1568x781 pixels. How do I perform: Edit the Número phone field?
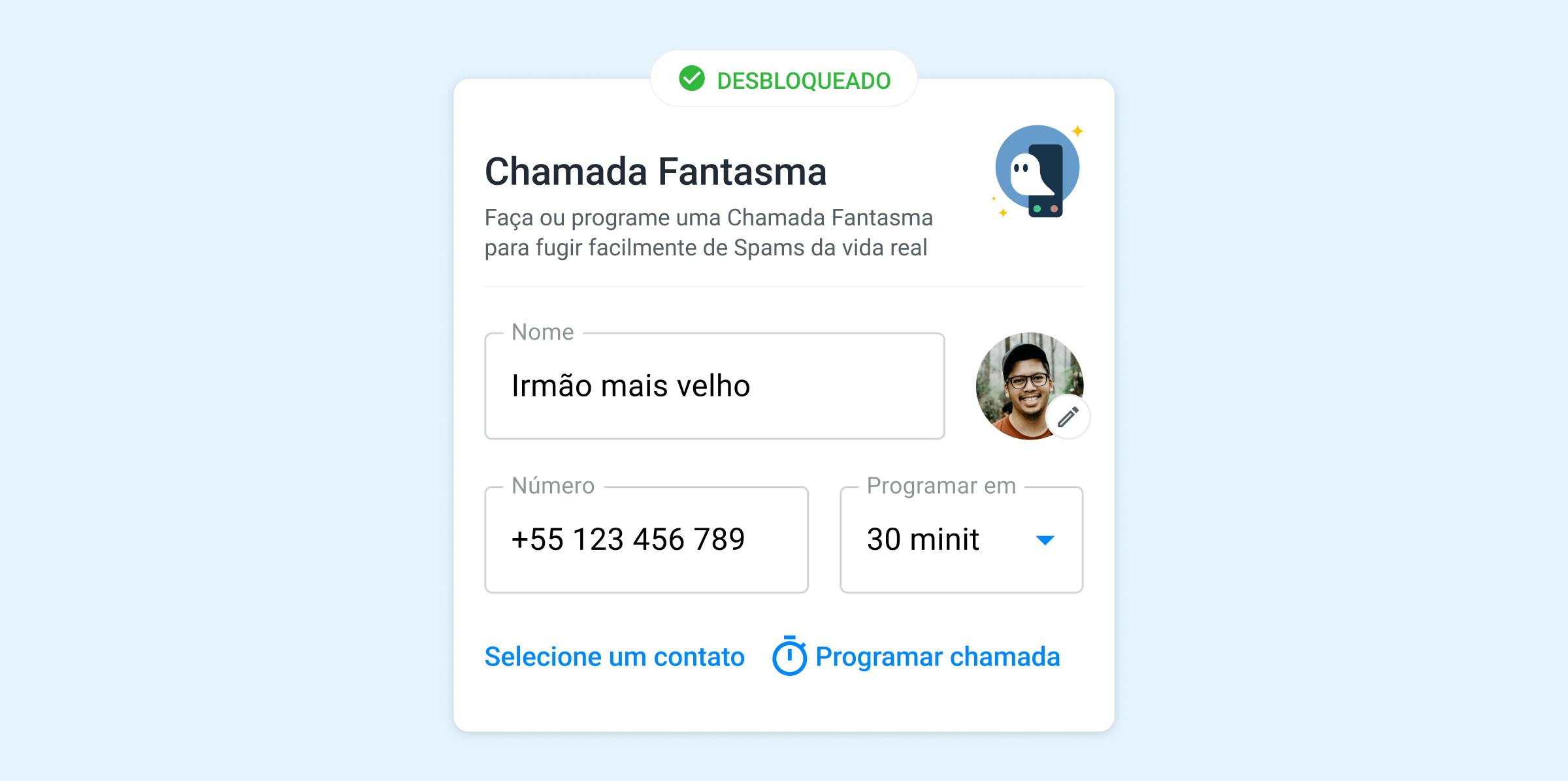point(646,539)
